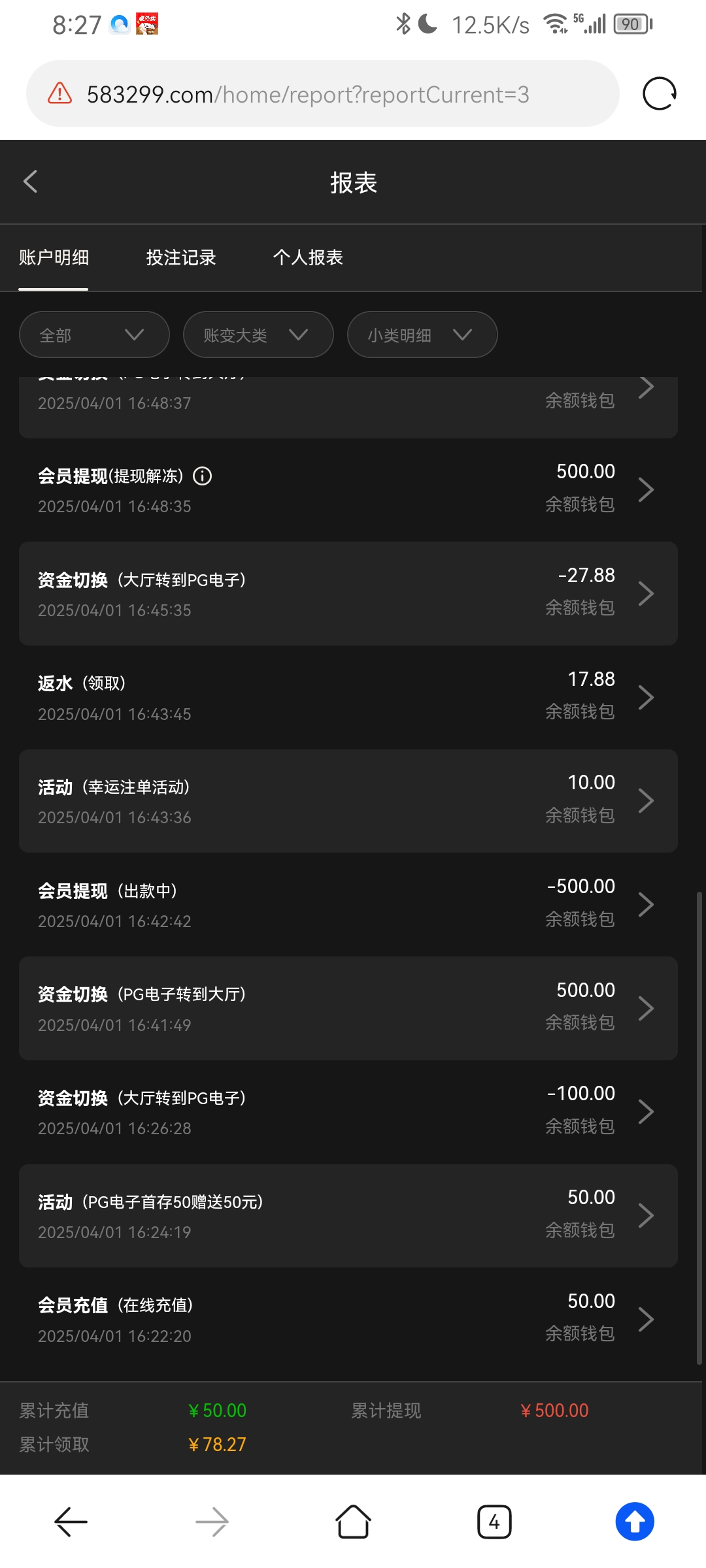
Task: Open the 幸运注单活动 10.00 record
Action: [x=348, y=801]
